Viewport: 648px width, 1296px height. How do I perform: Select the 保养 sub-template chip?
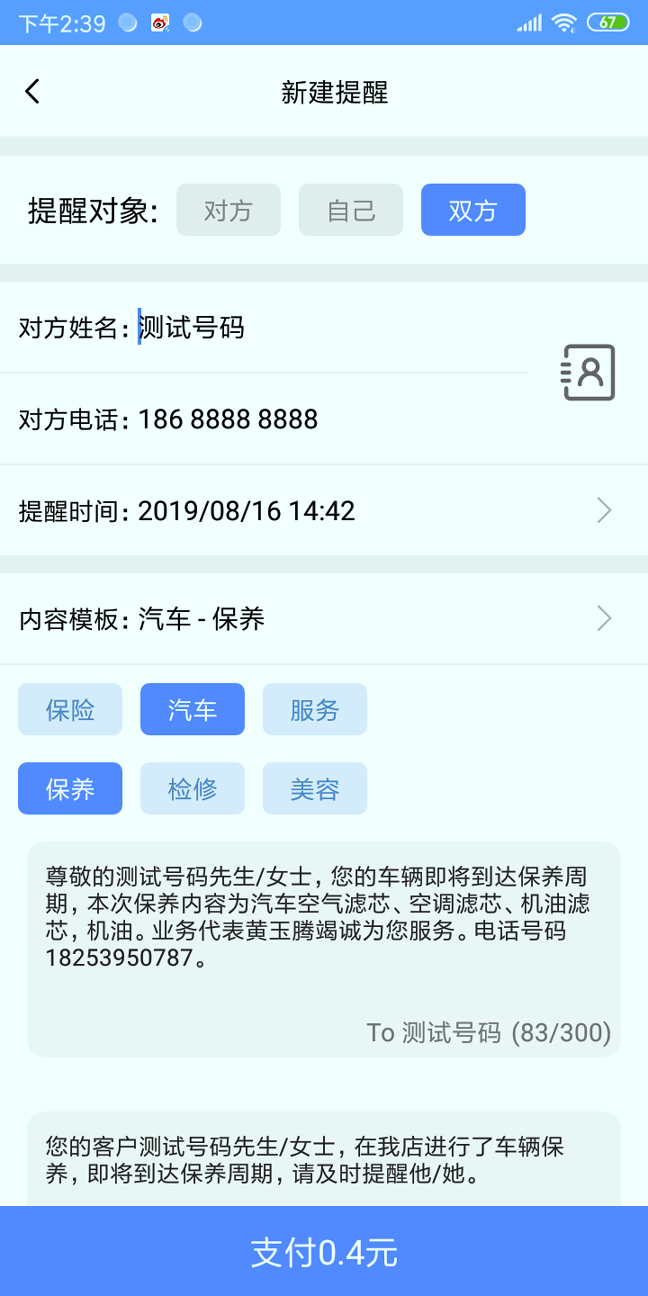[70, 789]
